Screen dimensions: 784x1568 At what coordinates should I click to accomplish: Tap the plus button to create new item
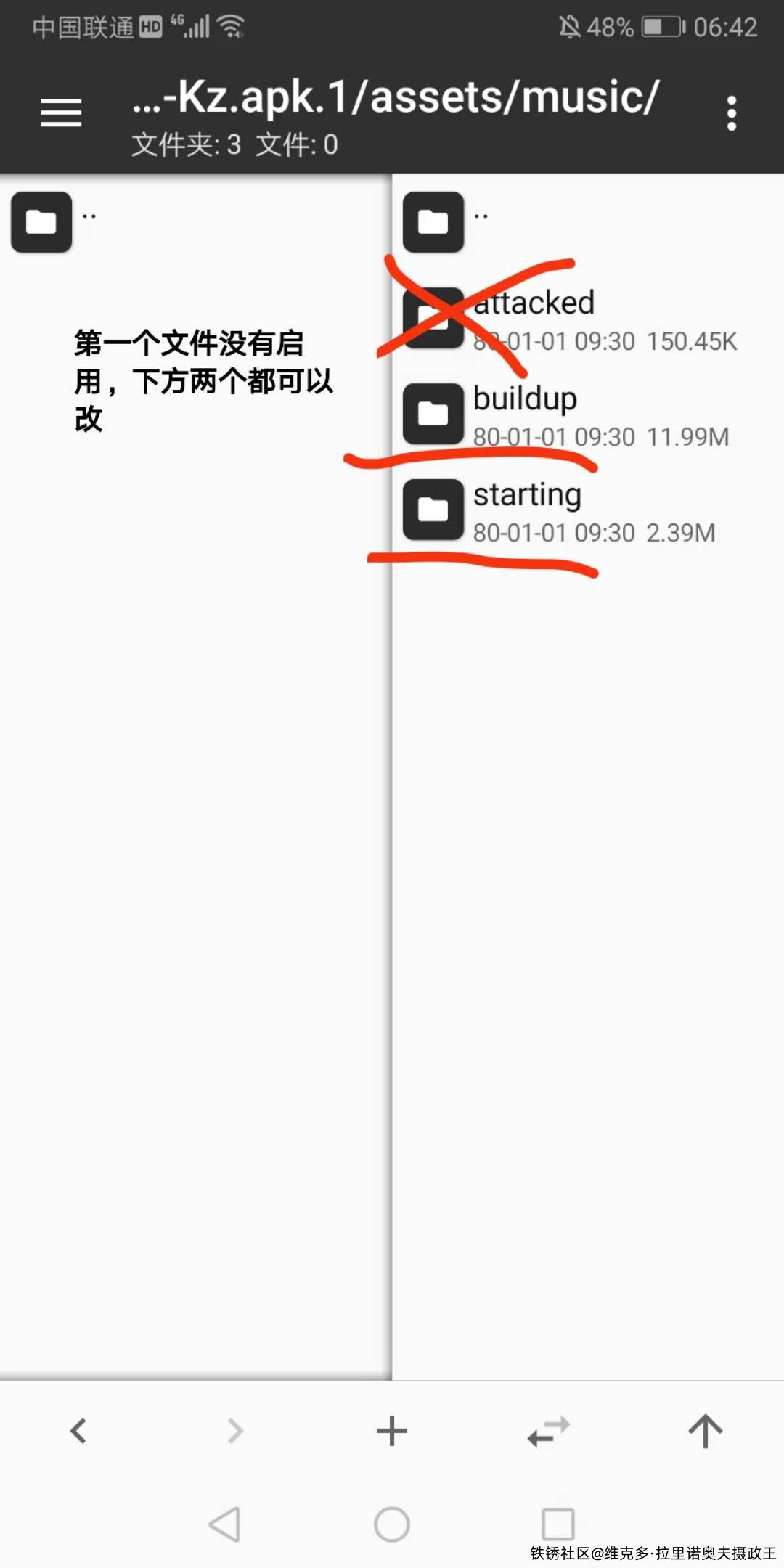(x=392, y=1431)
